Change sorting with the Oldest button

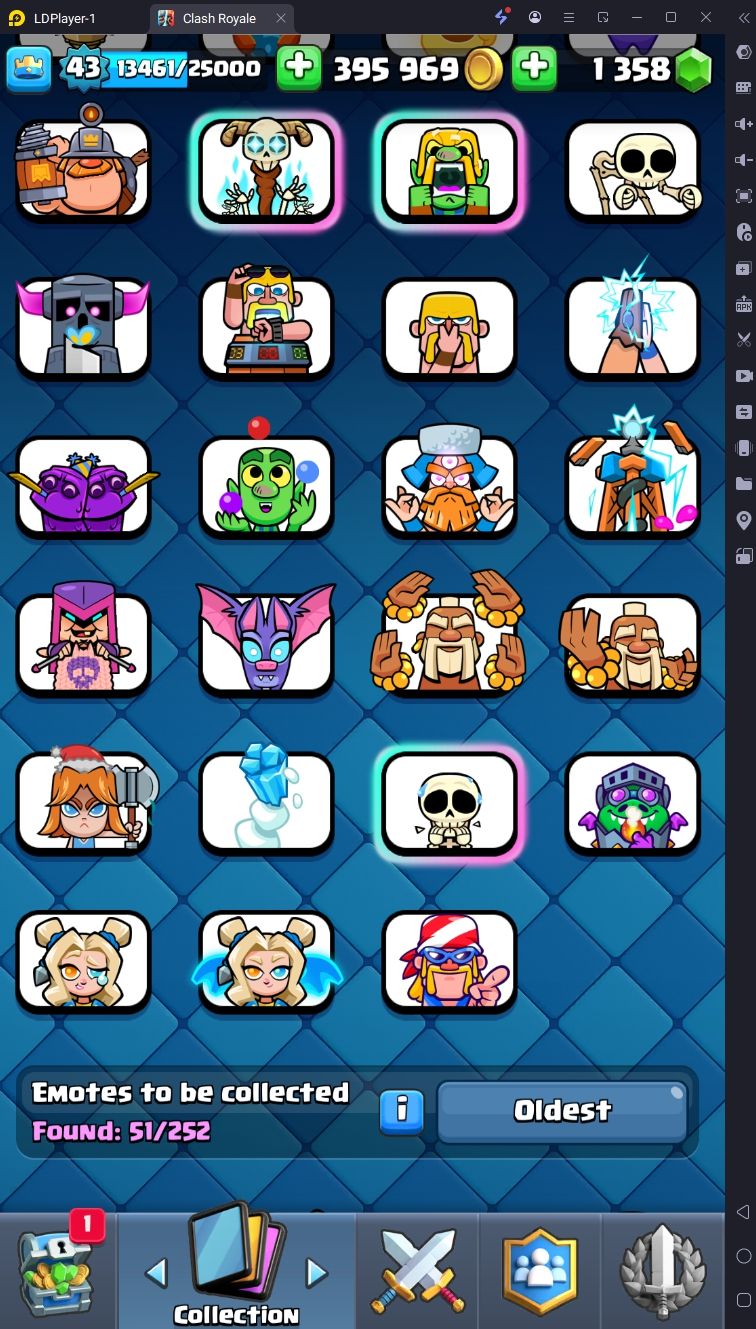(x=562, y=1110)
